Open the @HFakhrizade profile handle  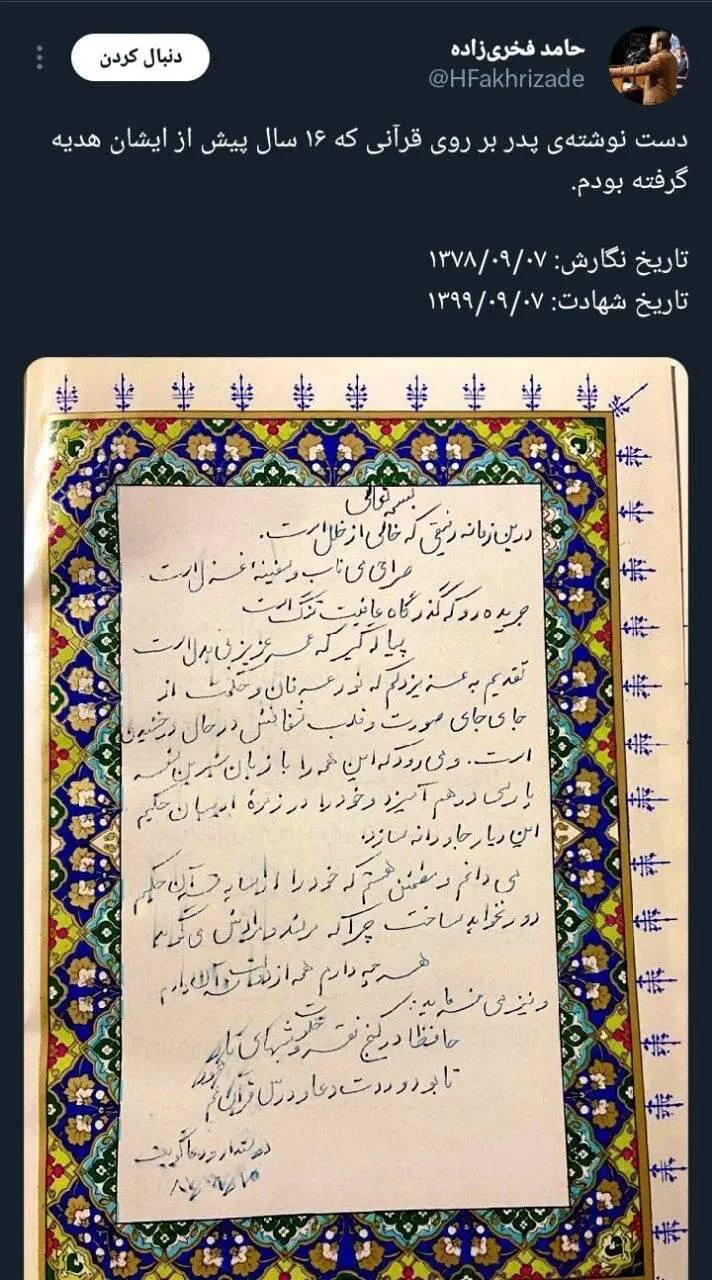506,80
